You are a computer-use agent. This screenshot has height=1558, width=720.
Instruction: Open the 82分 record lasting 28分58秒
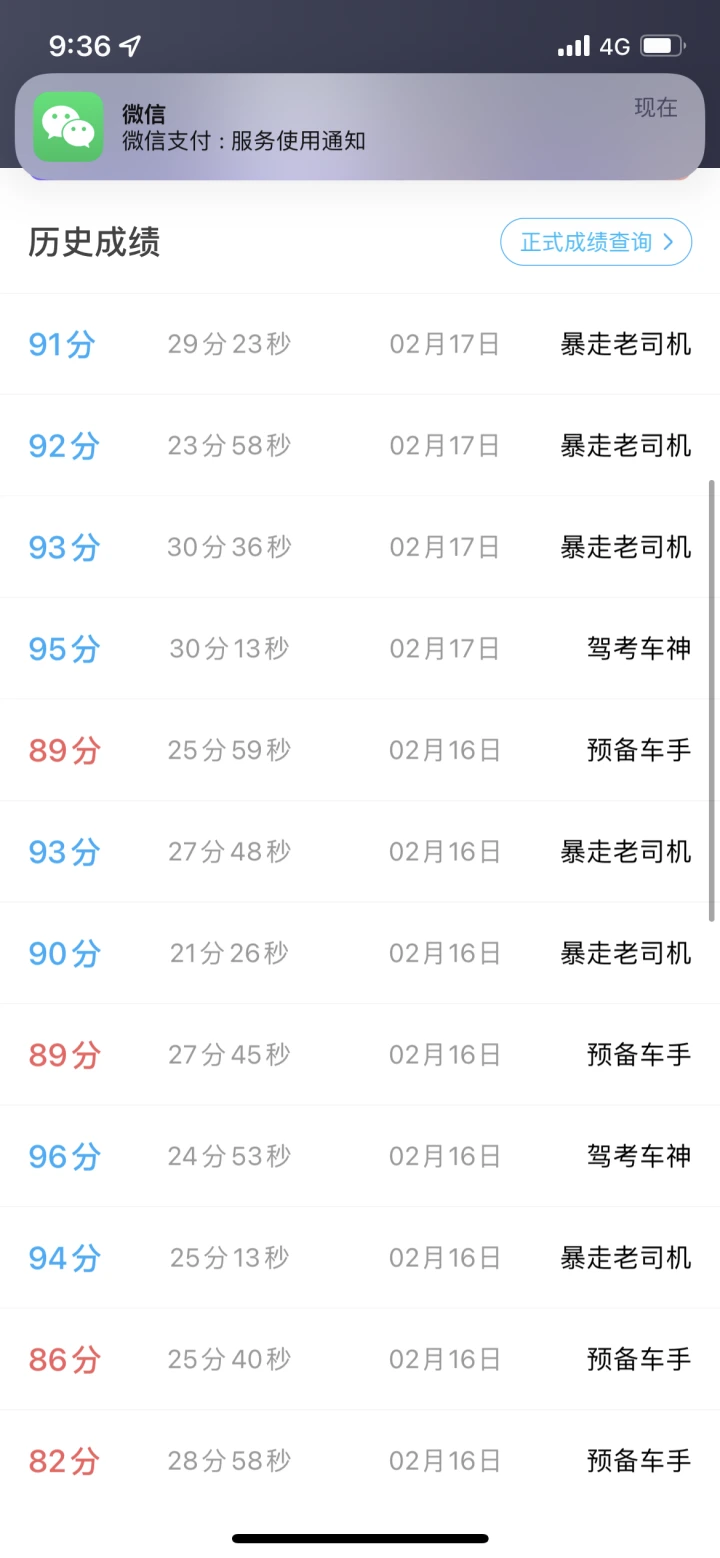coord(360,1461)
